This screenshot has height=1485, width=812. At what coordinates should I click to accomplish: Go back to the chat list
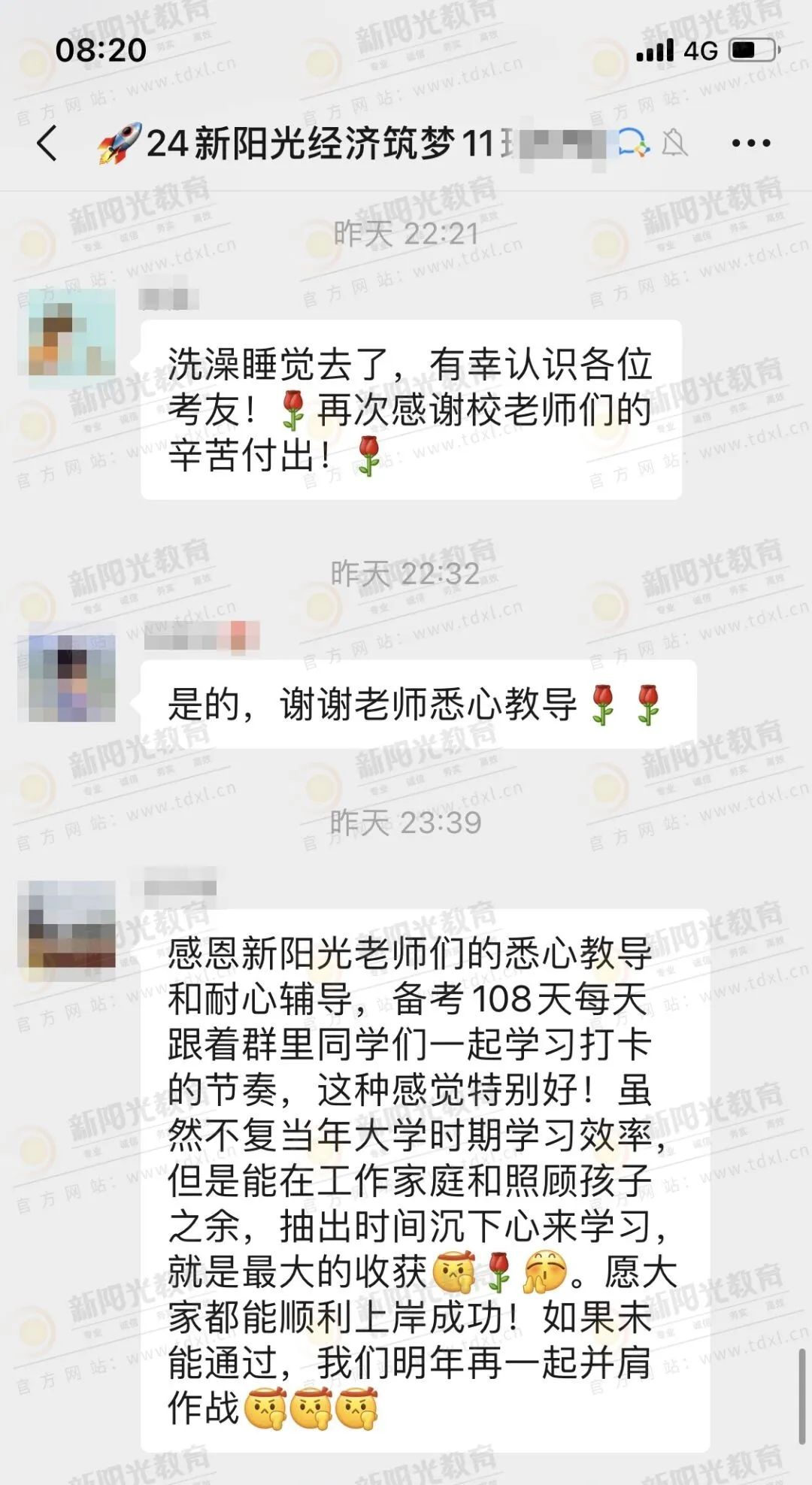47,143
